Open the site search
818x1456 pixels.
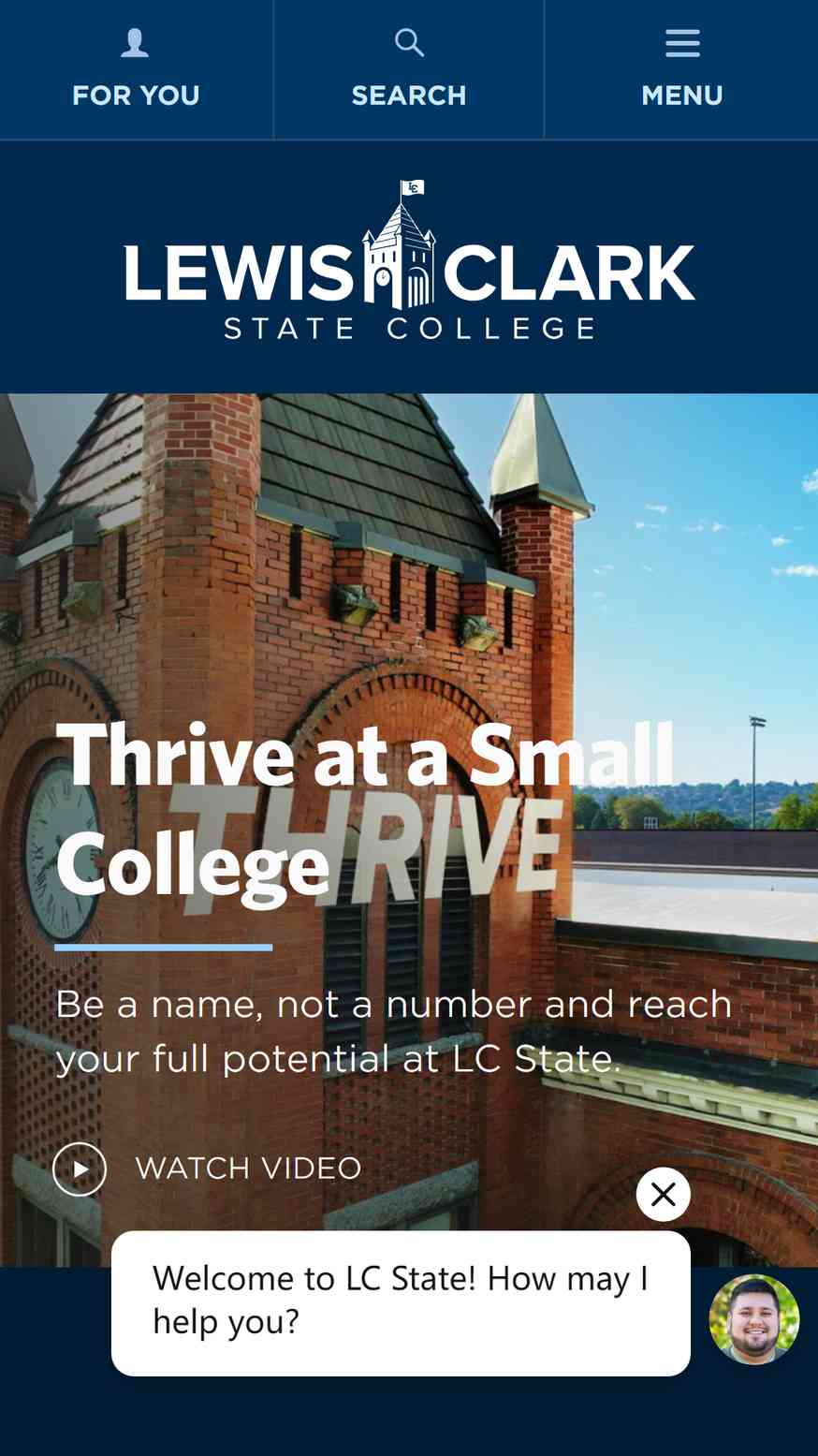[x=409, y=69]
